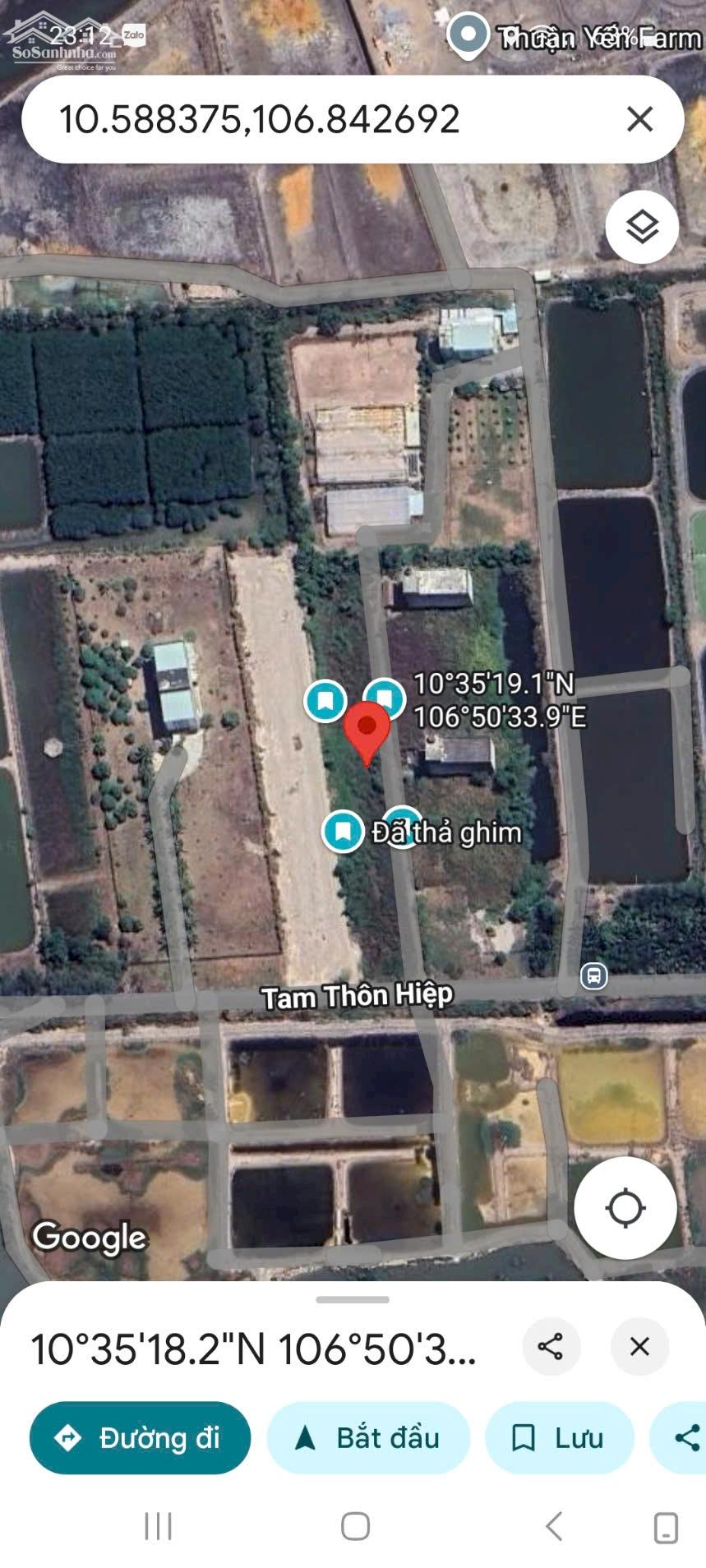Get directions with Đường đi

(140, 1438)
